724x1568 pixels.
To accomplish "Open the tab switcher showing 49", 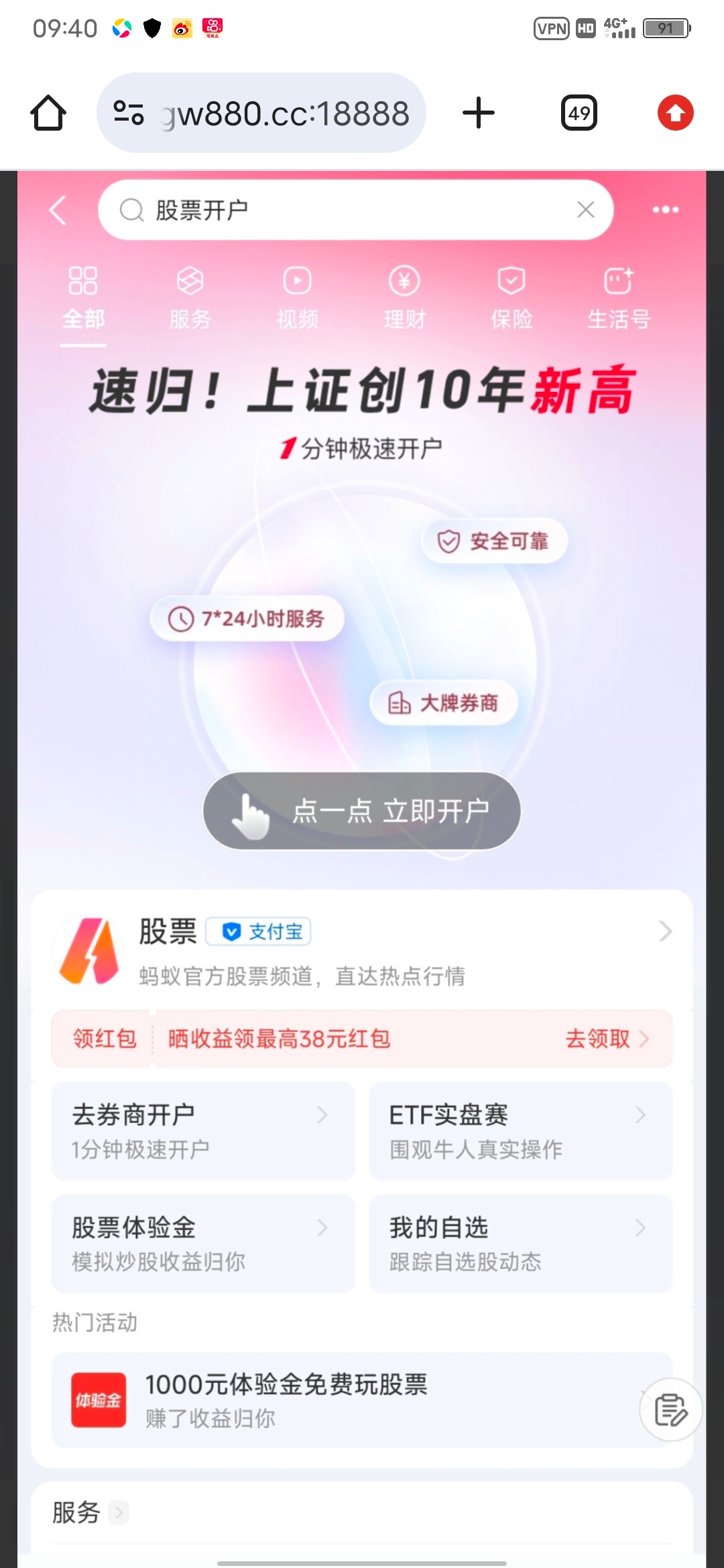I will pyautogui.click(x=579, y=113).
